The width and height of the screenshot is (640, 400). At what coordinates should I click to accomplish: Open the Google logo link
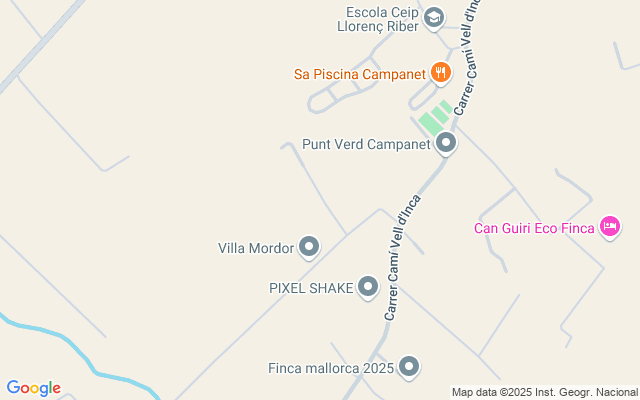pos(33,388)
